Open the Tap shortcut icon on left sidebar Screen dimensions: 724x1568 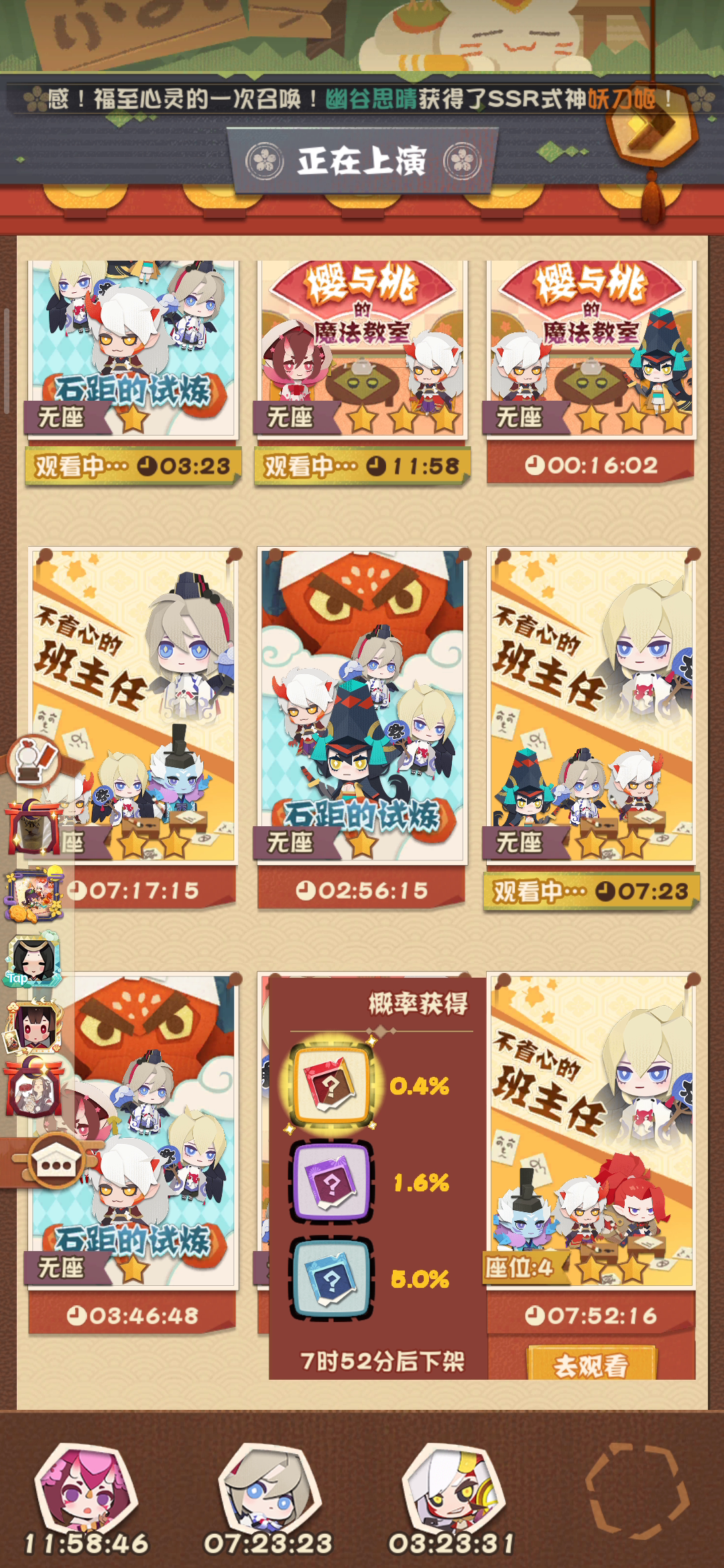tap(34, 961)
